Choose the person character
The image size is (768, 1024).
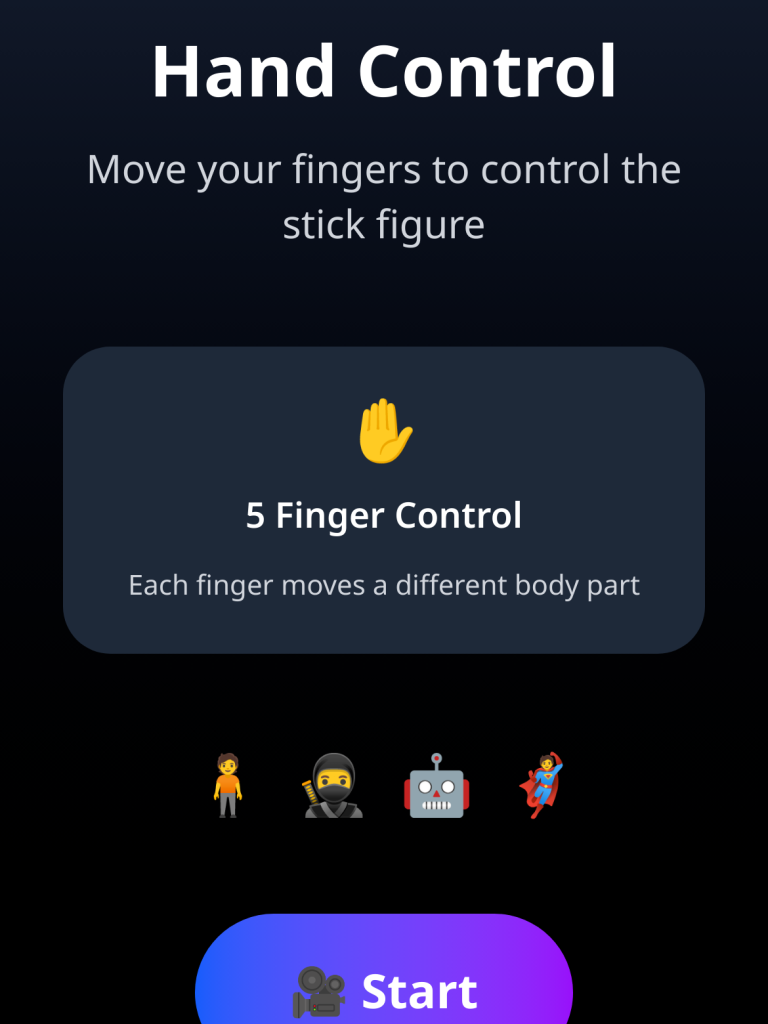[x=228, y=786]
